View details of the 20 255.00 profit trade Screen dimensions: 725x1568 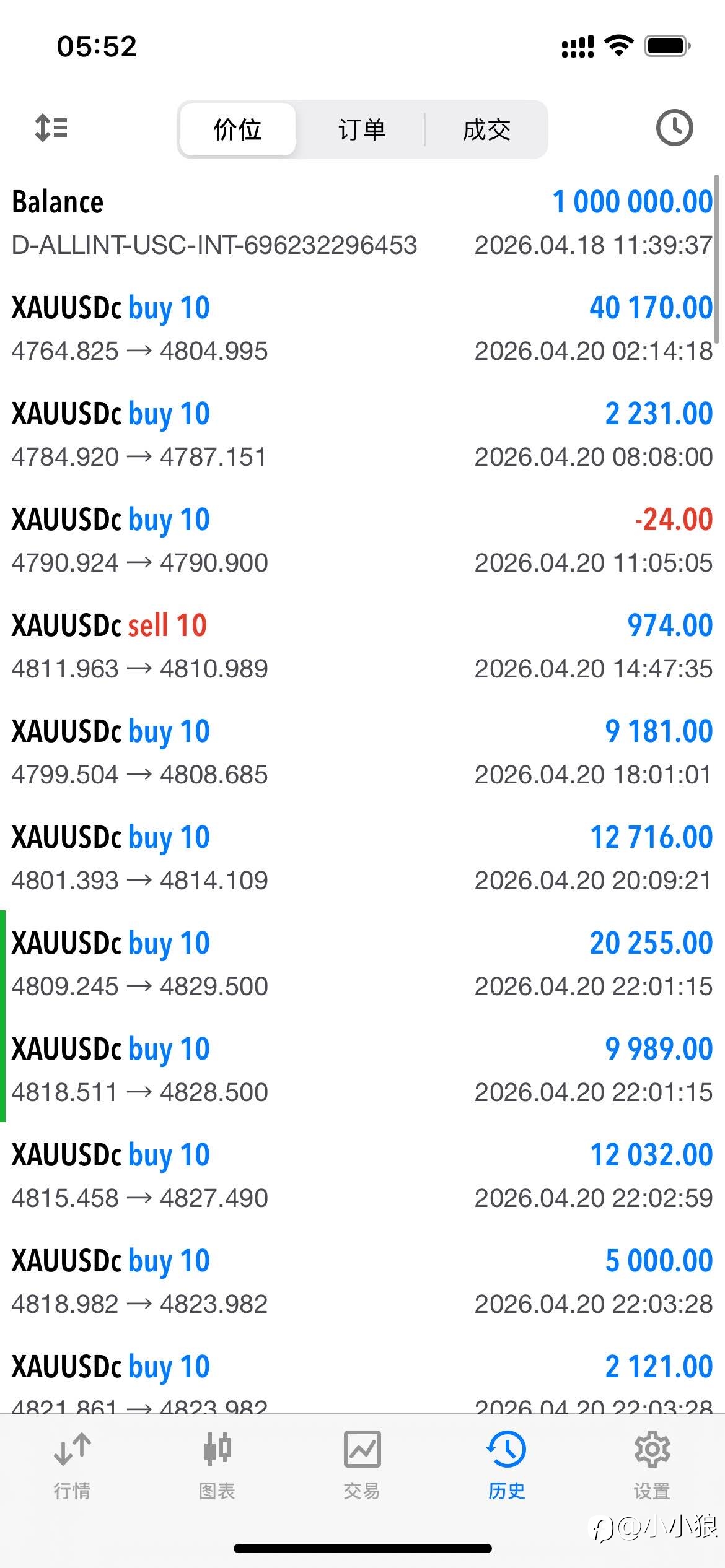pyautogui.click(x=362, y=963)
